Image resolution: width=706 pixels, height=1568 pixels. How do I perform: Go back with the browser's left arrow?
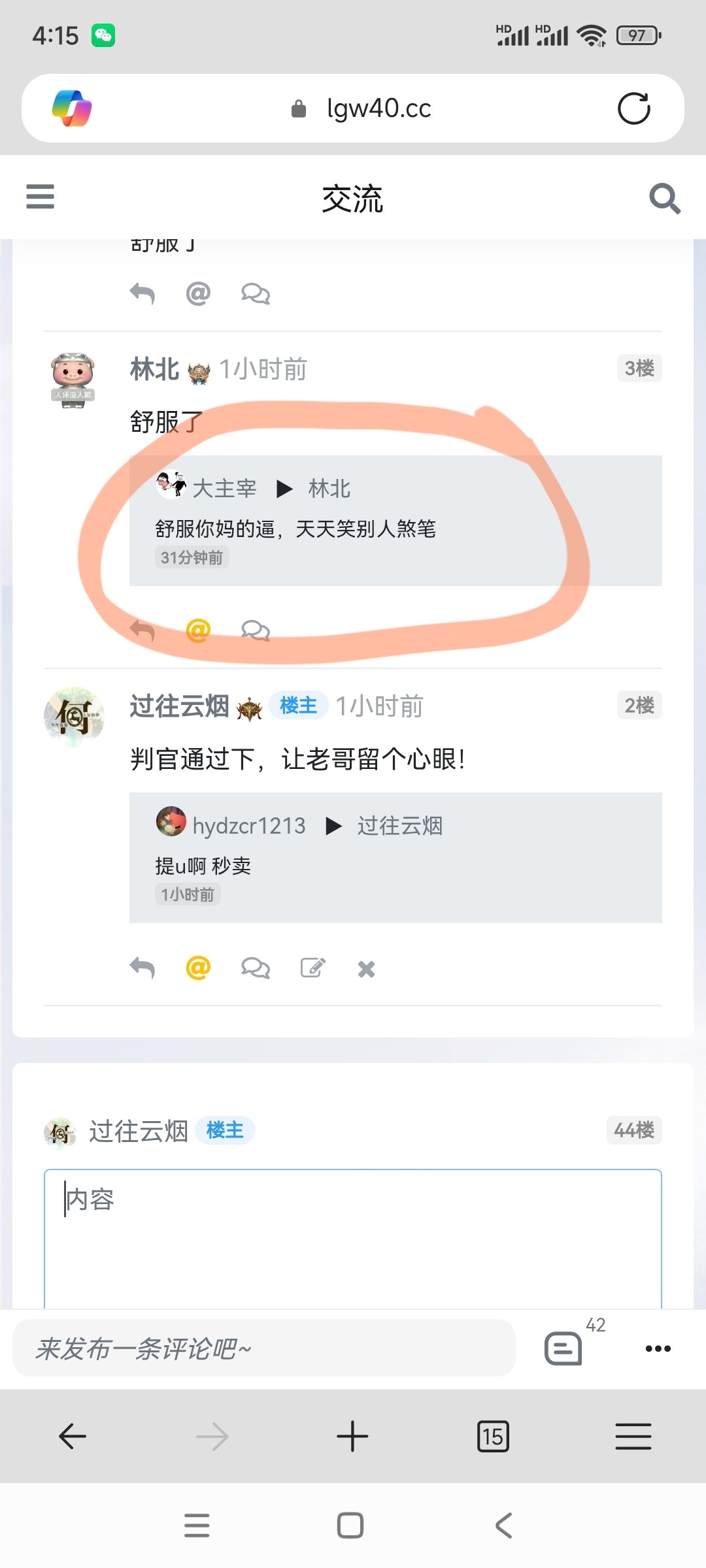tap(73, 1436)
